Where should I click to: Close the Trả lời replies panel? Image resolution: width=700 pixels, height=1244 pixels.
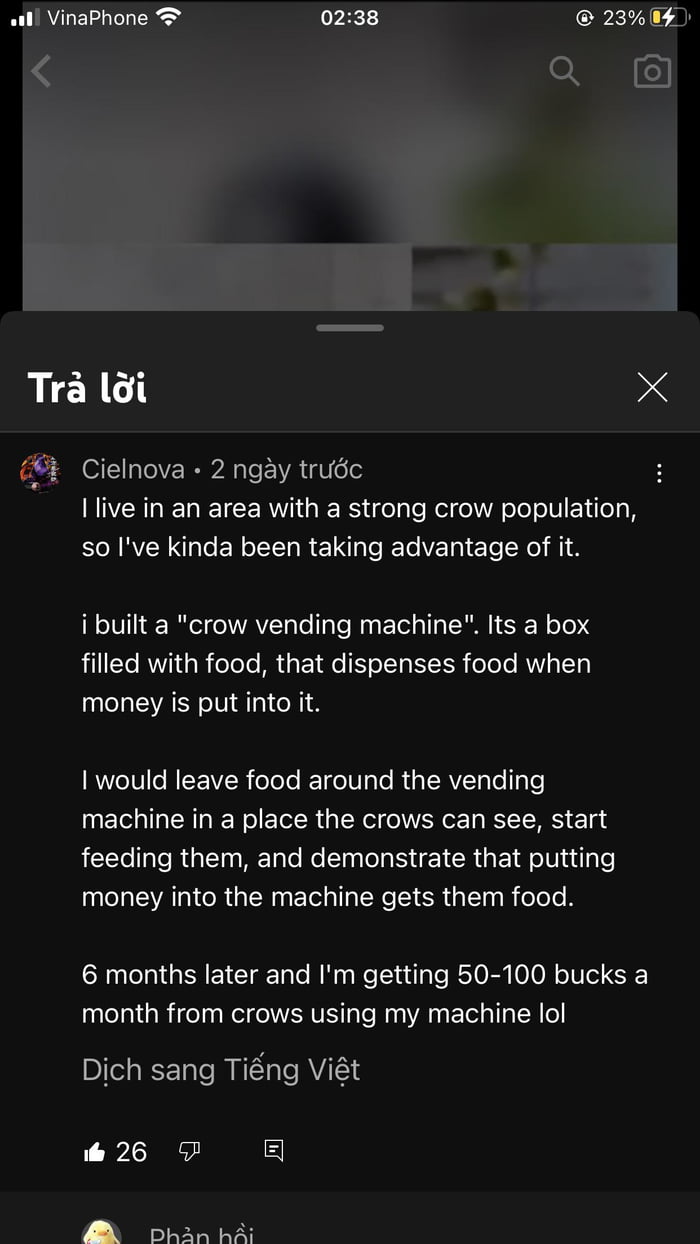[652, 387]
